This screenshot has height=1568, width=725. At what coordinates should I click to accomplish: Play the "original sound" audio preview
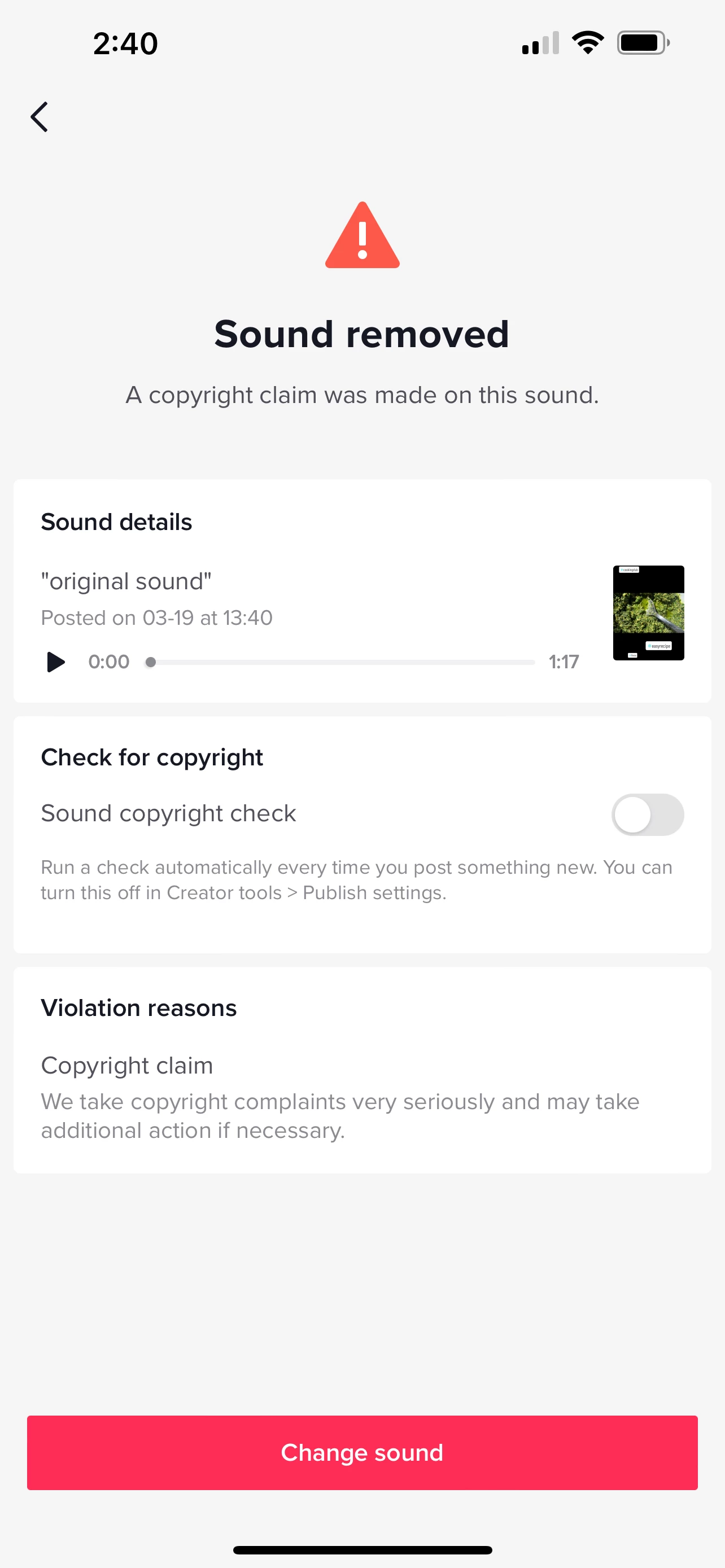[x=55, y=662]
